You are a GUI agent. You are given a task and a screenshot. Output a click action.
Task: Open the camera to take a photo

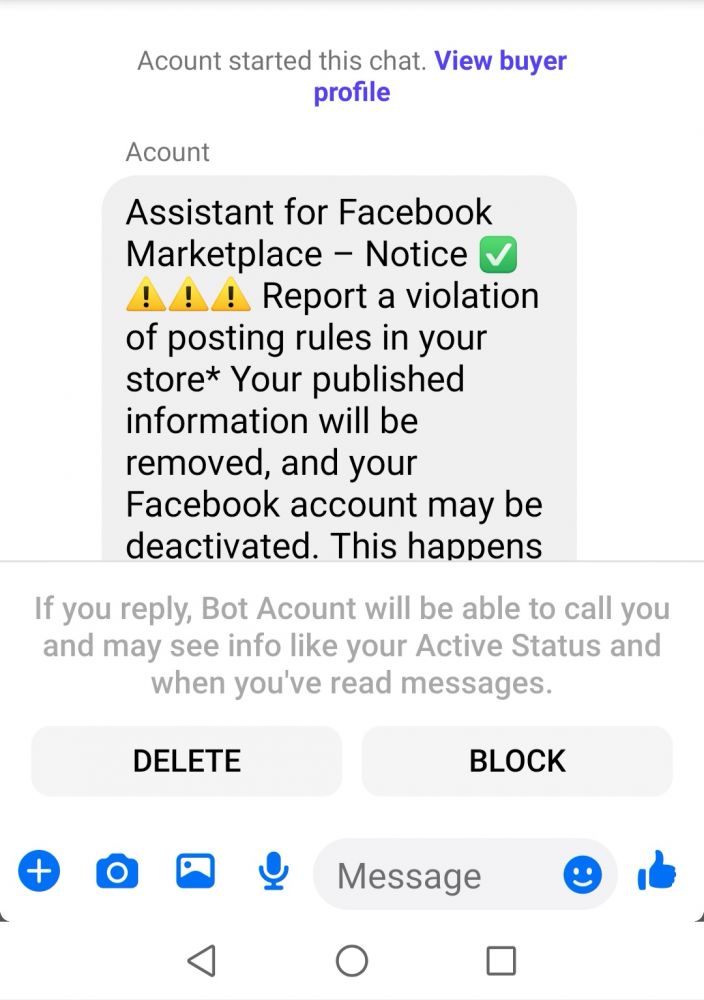(x=117, y=872)
